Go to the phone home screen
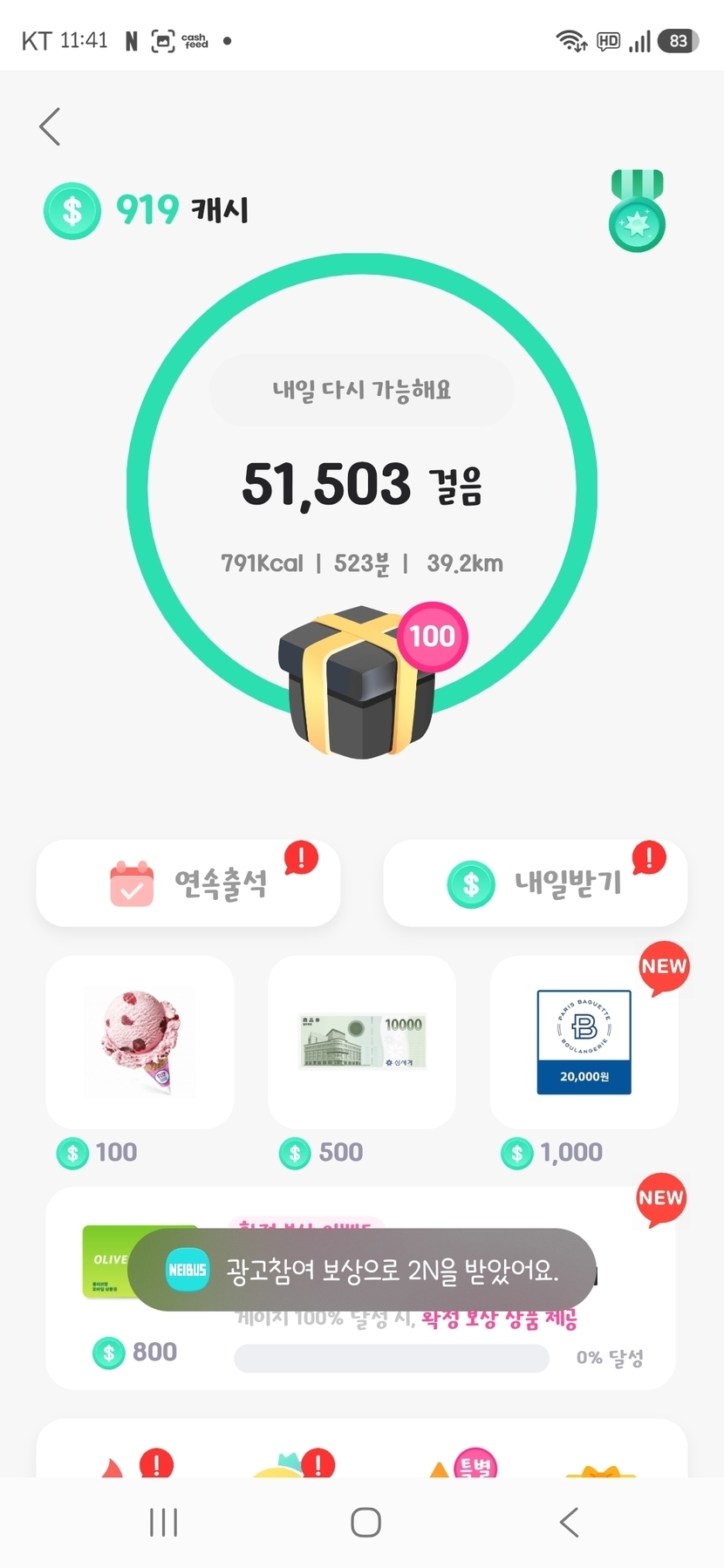The width and height of the screenshot is (724, 1568). [365, 1523]
